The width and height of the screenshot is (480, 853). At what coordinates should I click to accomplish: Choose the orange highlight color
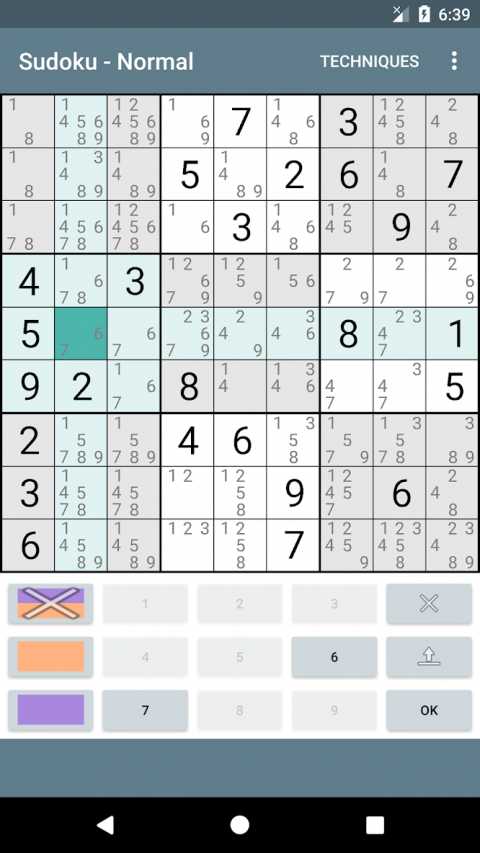point(51,657)
